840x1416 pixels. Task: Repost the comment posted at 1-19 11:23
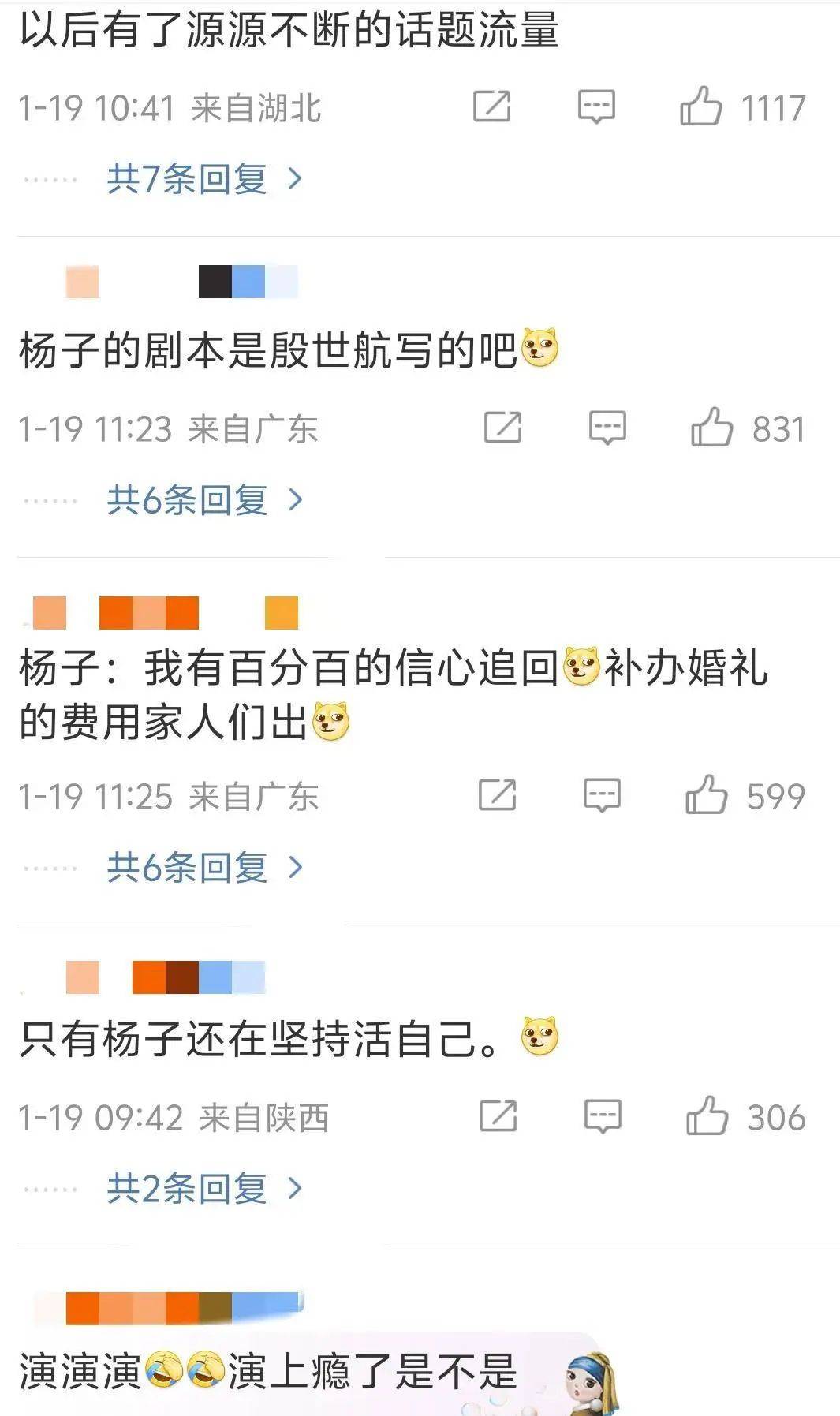(x=502, y=428)
